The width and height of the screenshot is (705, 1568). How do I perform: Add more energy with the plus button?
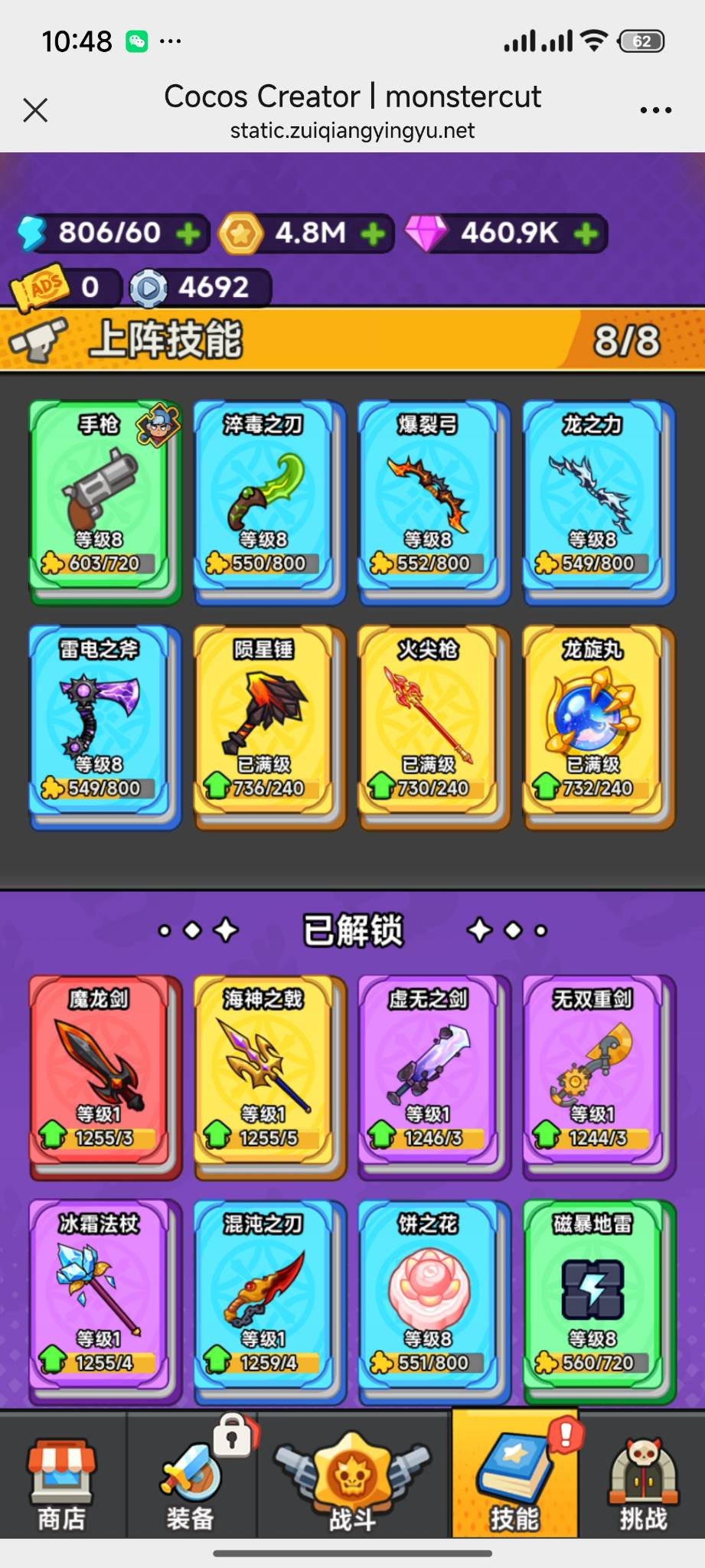[x=188, y=233]
